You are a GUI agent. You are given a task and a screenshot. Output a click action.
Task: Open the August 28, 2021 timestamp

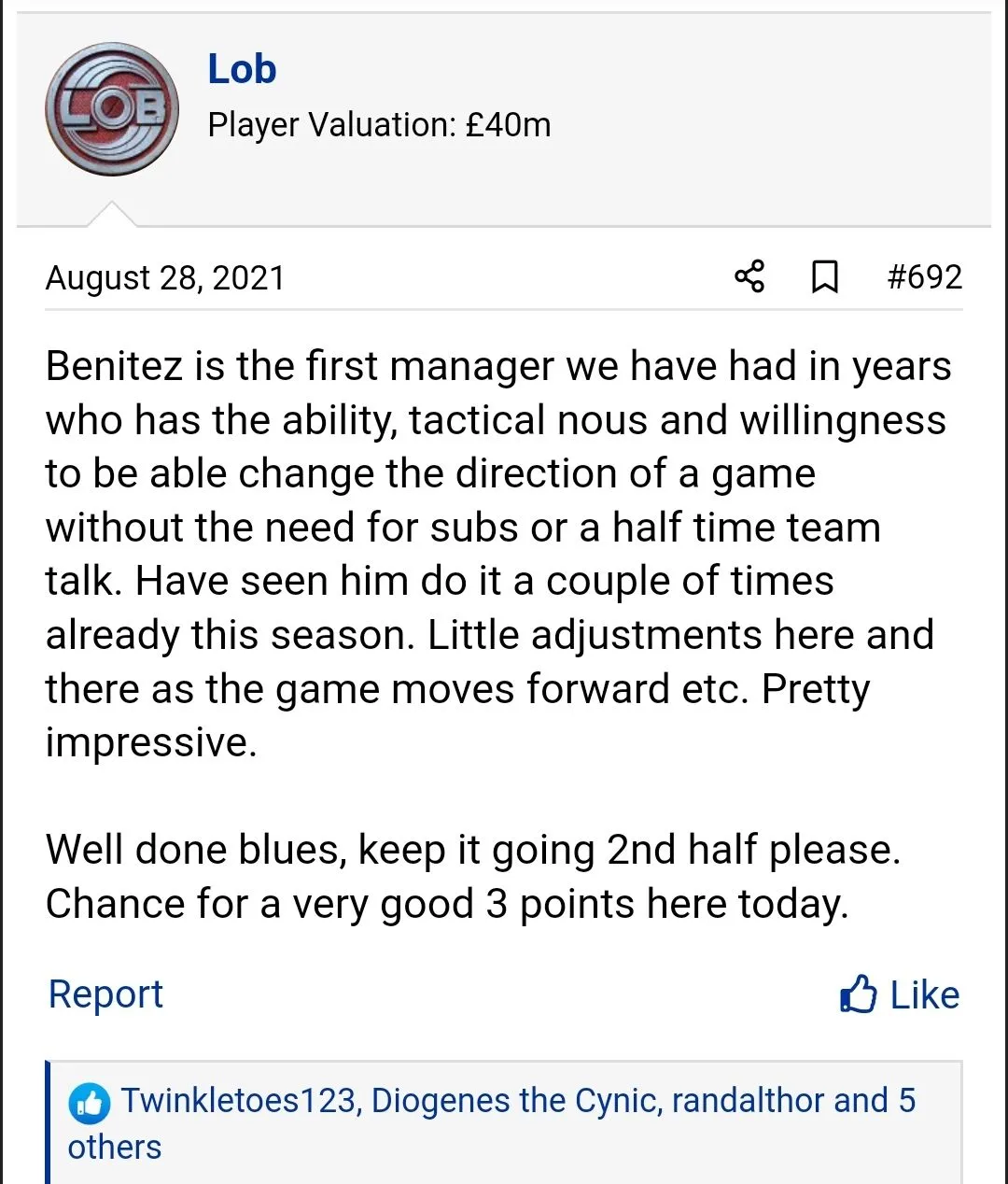click(x=165, y=278)
